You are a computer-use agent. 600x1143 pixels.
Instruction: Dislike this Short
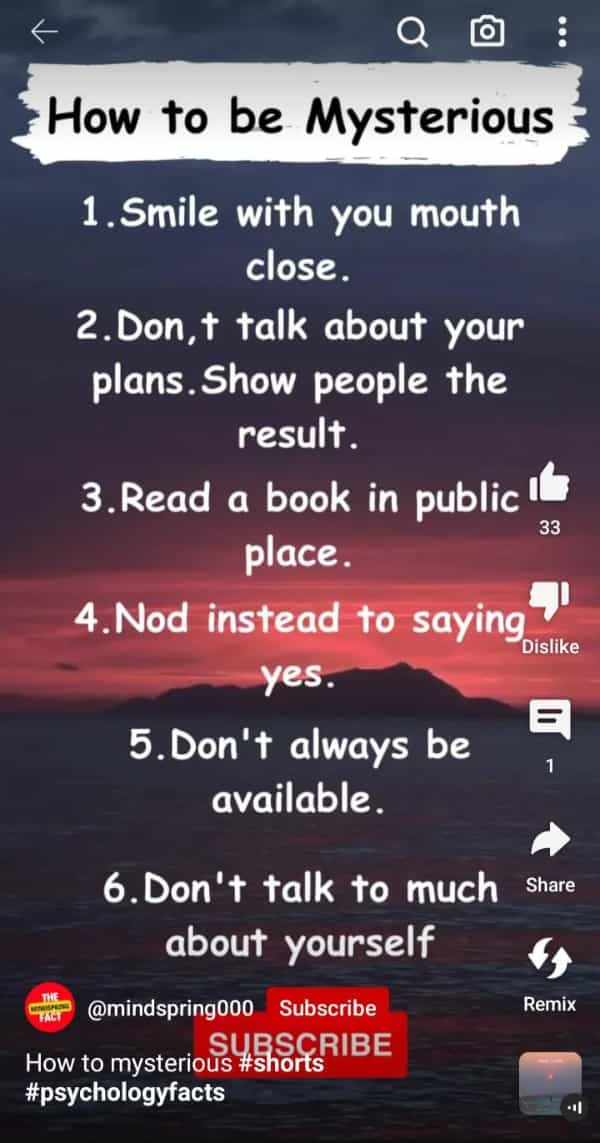coord(549,602)
